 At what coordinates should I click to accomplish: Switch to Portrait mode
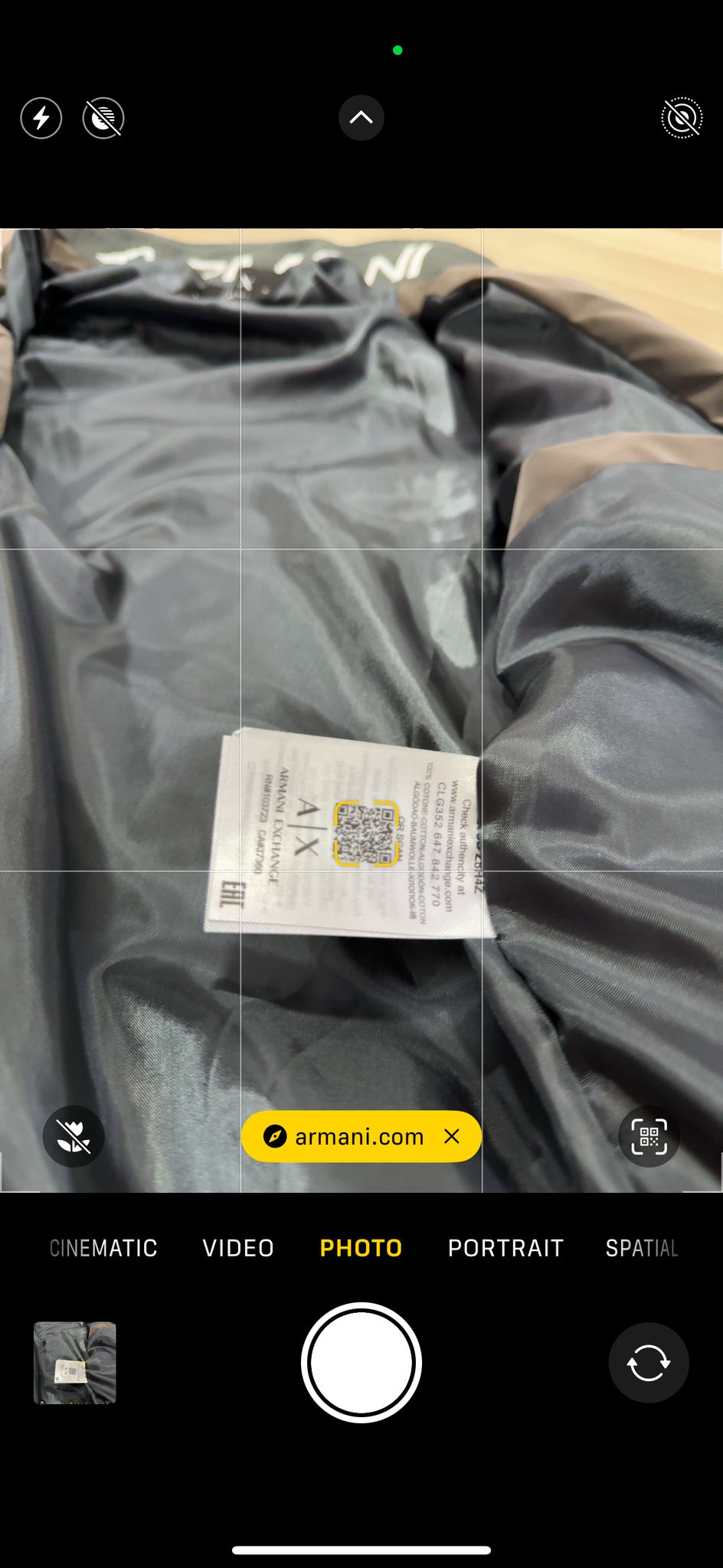tap(505, 1248)
